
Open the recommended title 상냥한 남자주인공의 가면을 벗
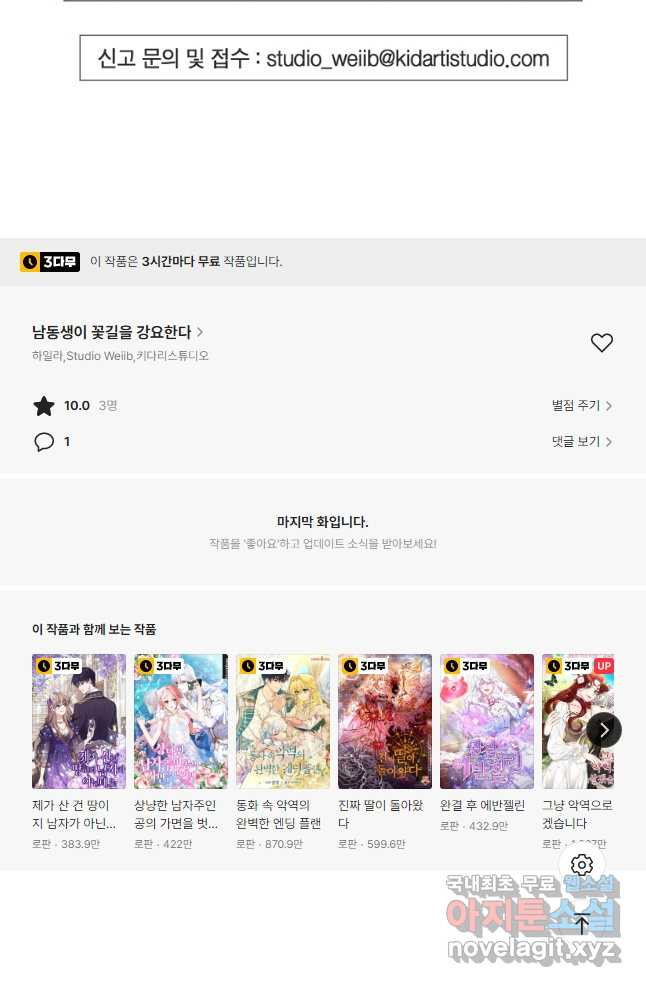tap(181, 721)
